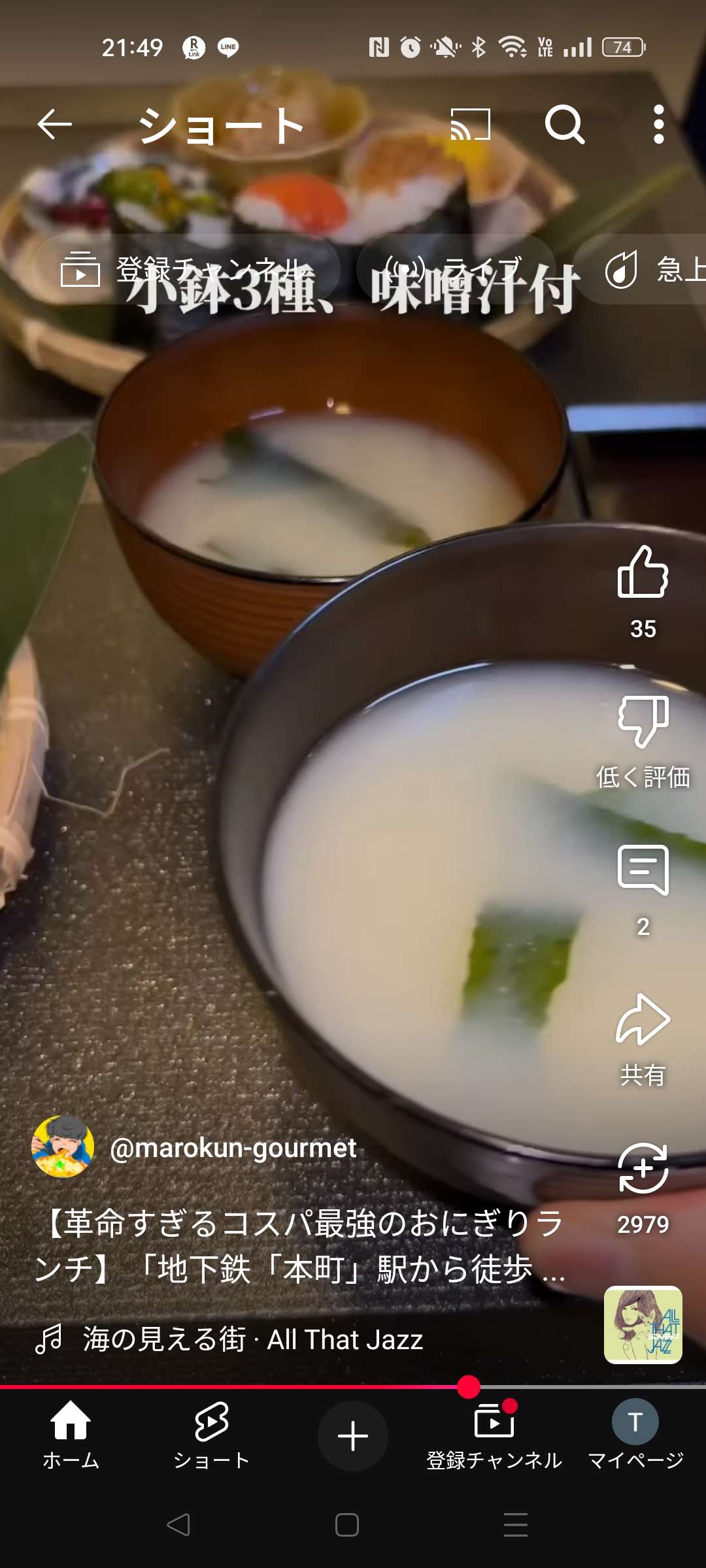Open the sound 海の見える街 · All That Jazz
706x1568 pixels.
click(252, 1339)
